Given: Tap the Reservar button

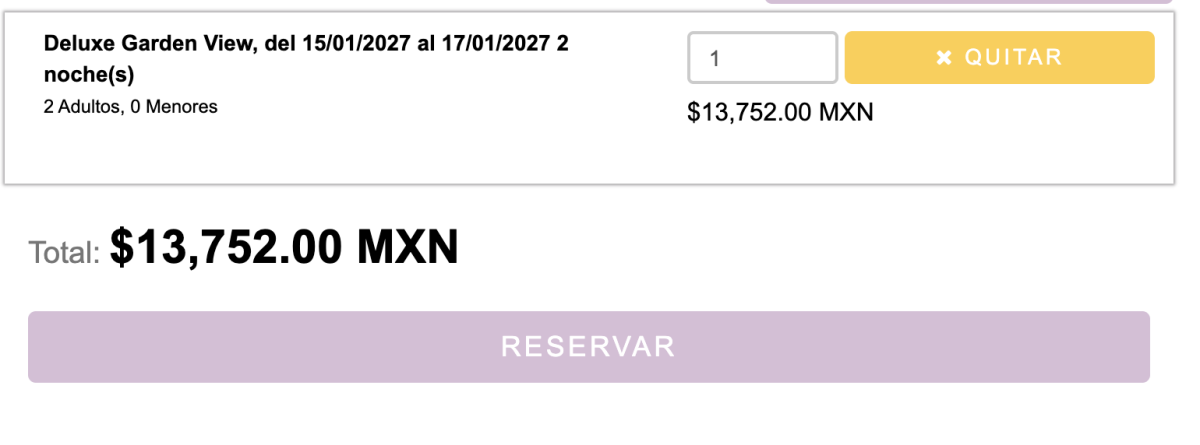Looking at the screenshot, I should point(588,347).
